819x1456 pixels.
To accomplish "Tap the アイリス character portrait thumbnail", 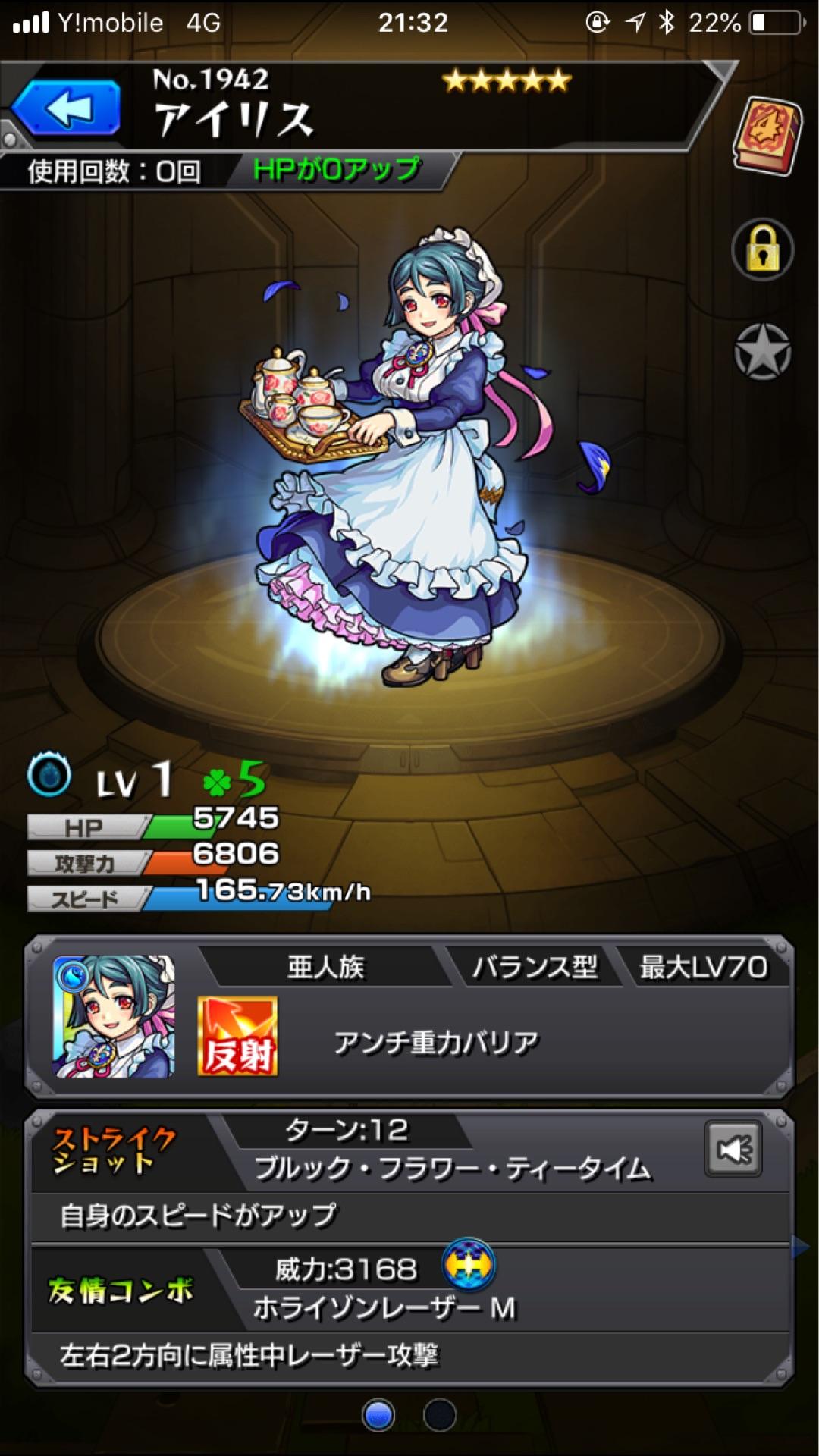I will click(x=114, y=1016).
